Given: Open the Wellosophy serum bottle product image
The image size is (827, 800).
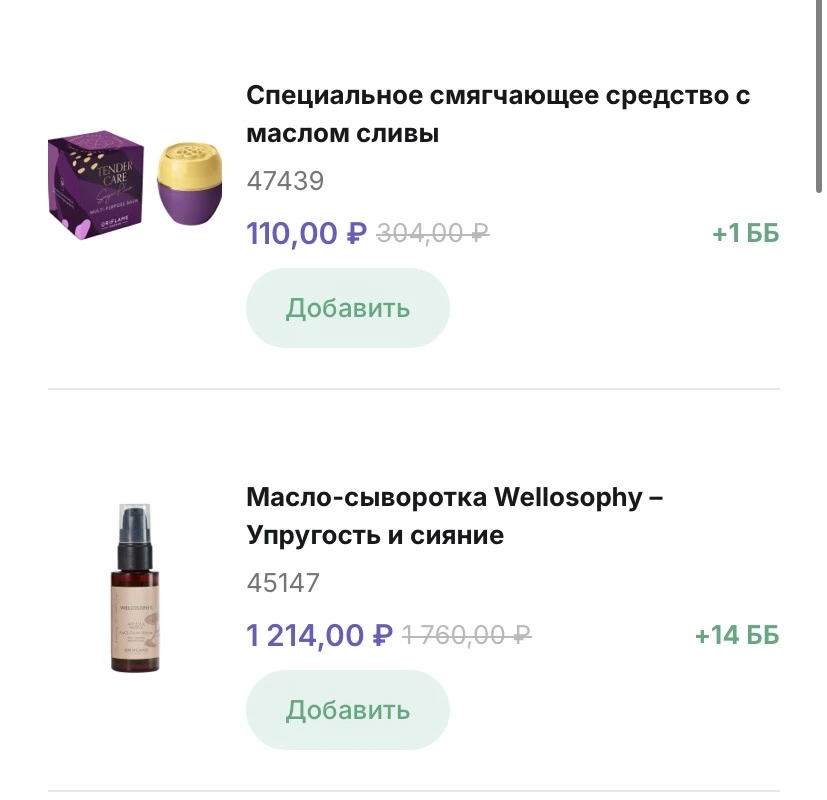Looking at the screenshot, I should [x=131, y=586].
